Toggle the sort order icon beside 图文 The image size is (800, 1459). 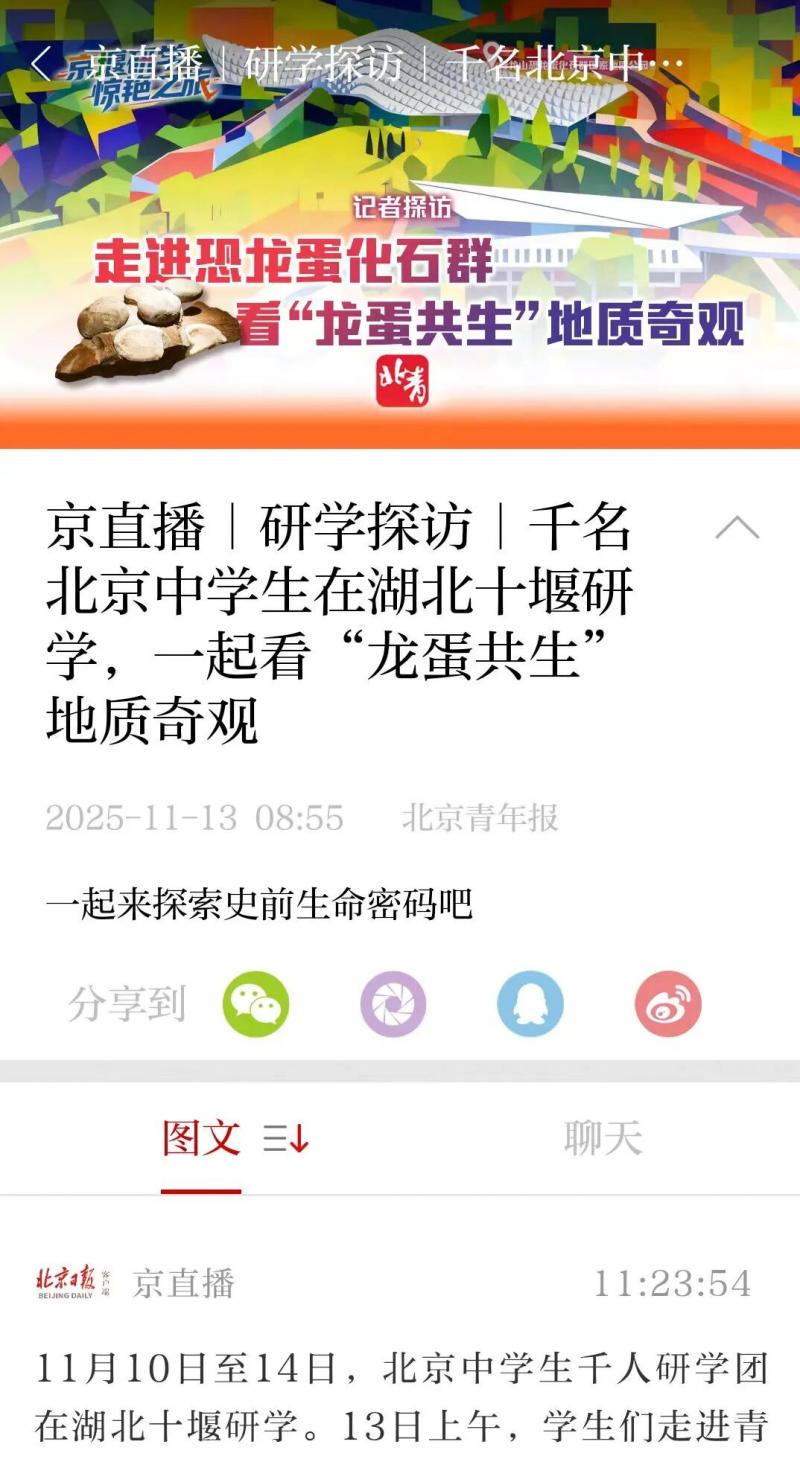point(286,1139)
